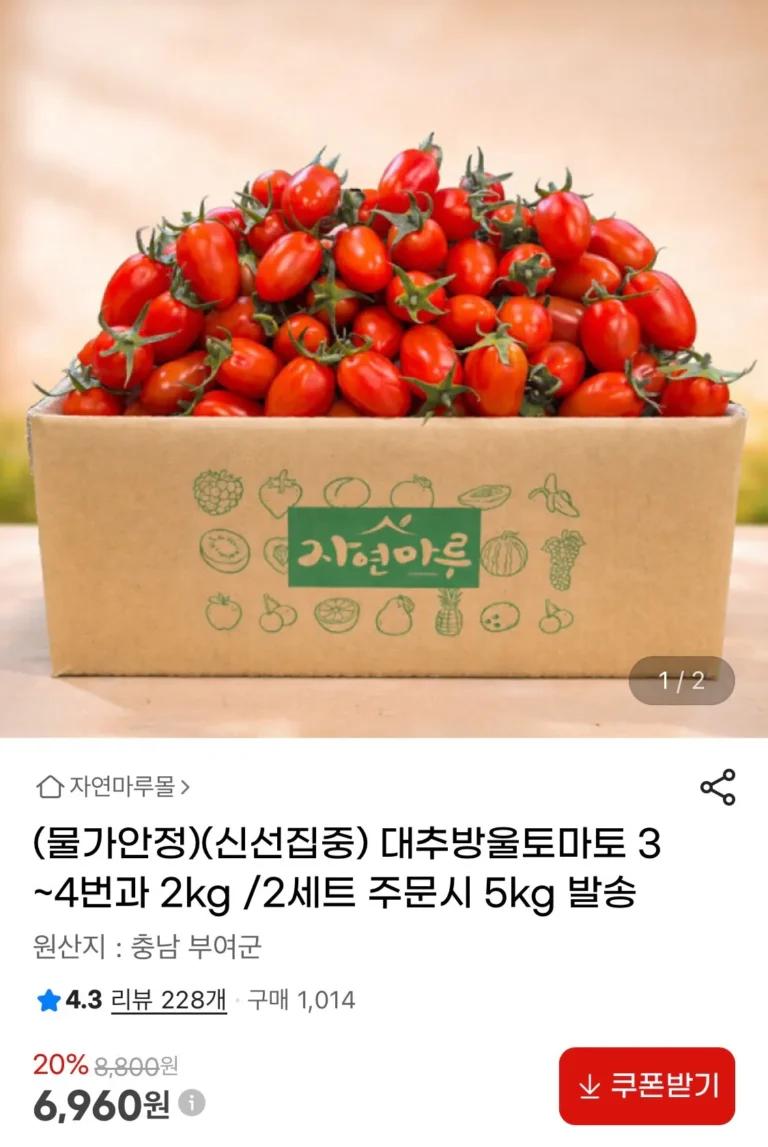Get the coupon with 쿠폰받기
This screenshot has height=1147, width=768.
tap(646, 1086)
